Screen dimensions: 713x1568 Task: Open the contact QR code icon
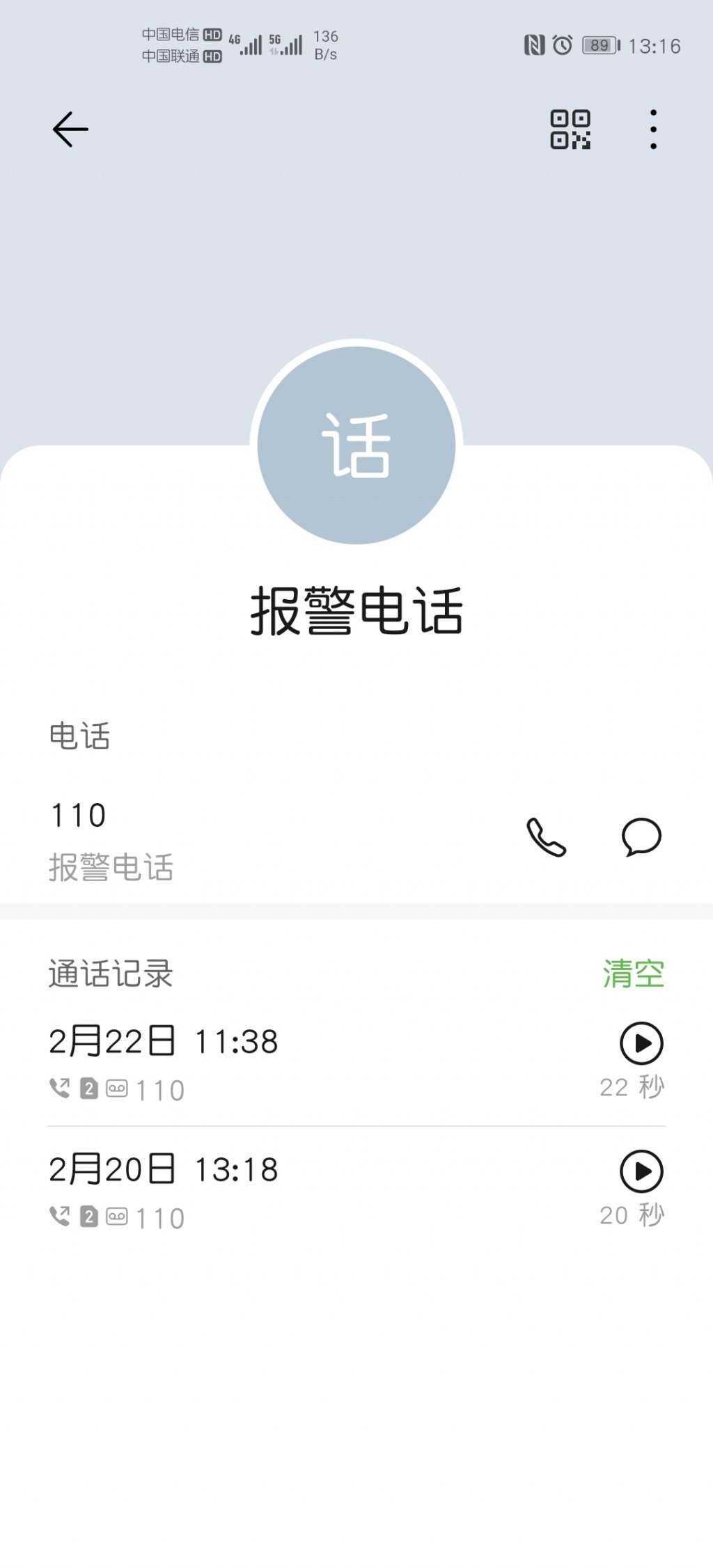[x=570, y=129]
